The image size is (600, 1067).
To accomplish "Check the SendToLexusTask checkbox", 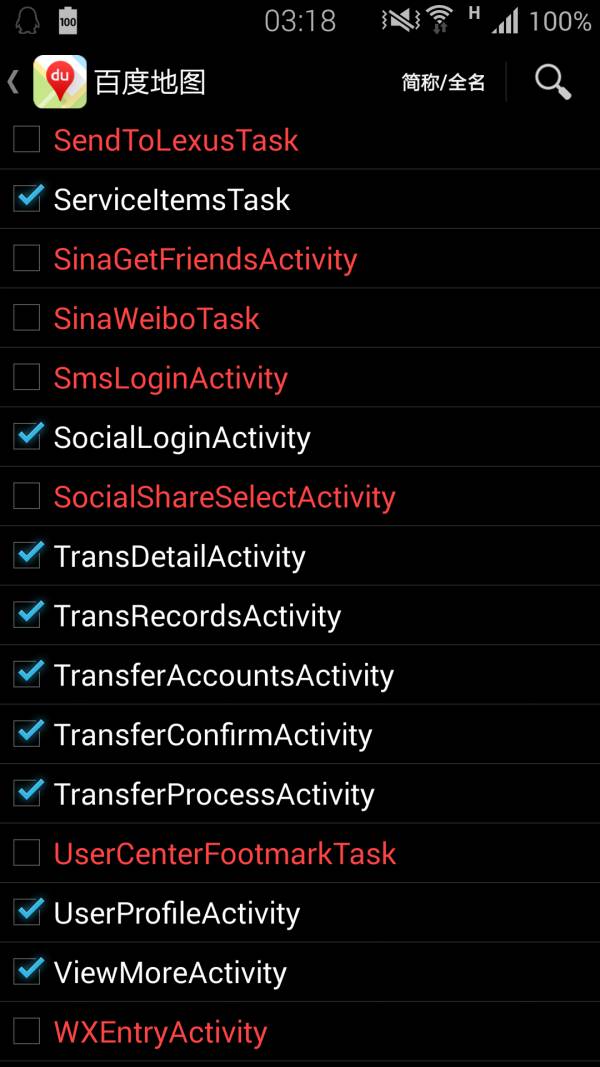I will coord(27,139).
